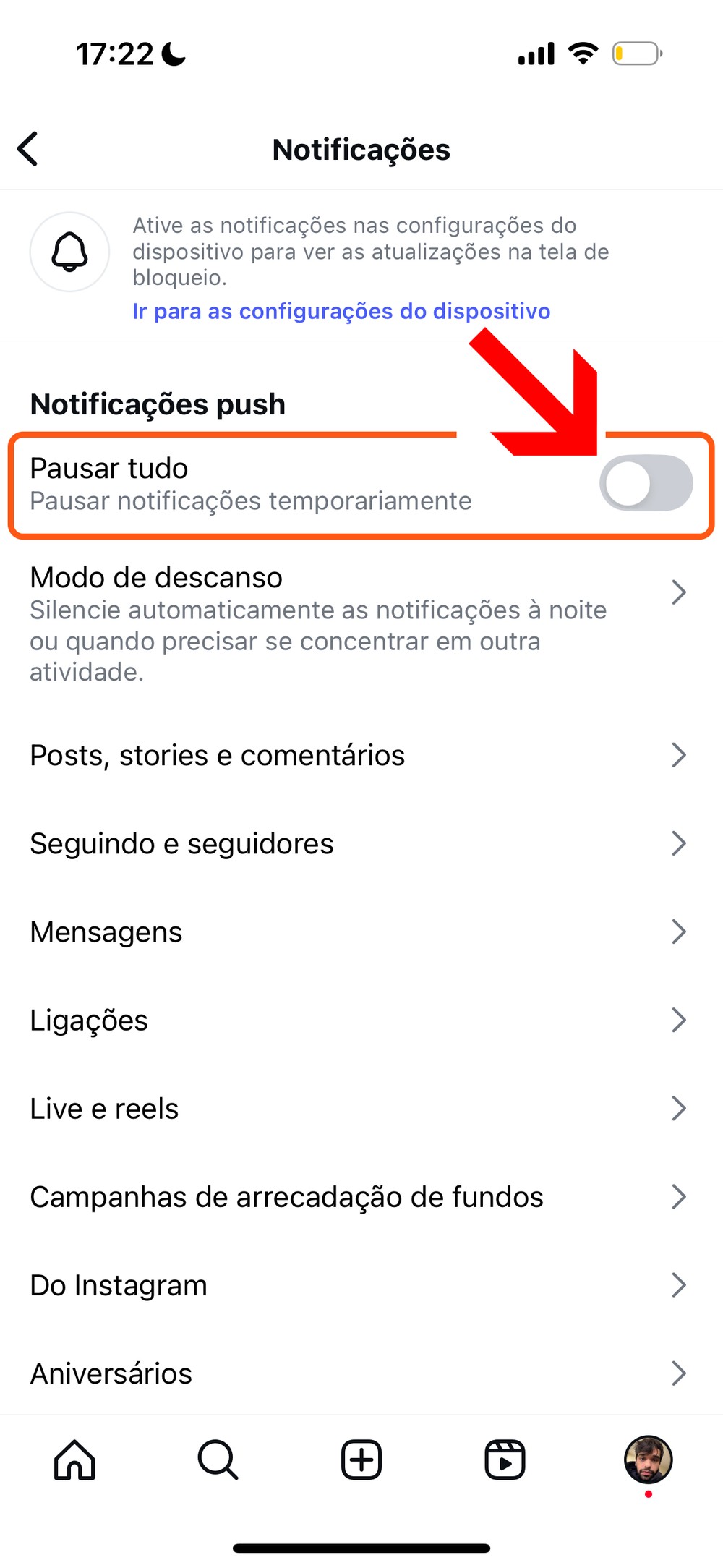Create a new post

coord(361,1460)
